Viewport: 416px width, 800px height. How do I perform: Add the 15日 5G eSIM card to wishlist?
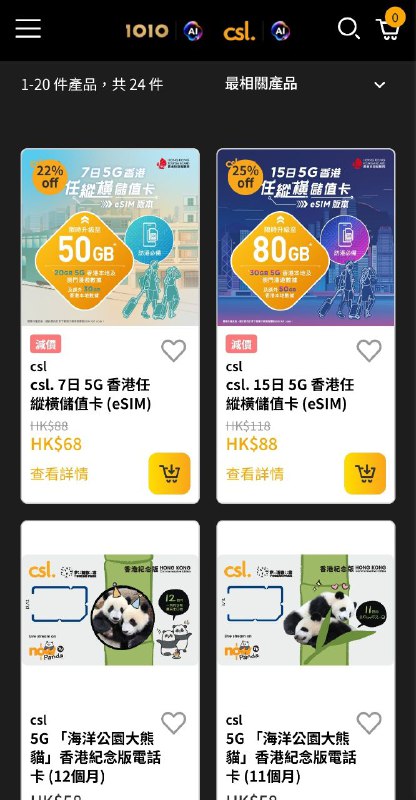(x=369, y=351)
